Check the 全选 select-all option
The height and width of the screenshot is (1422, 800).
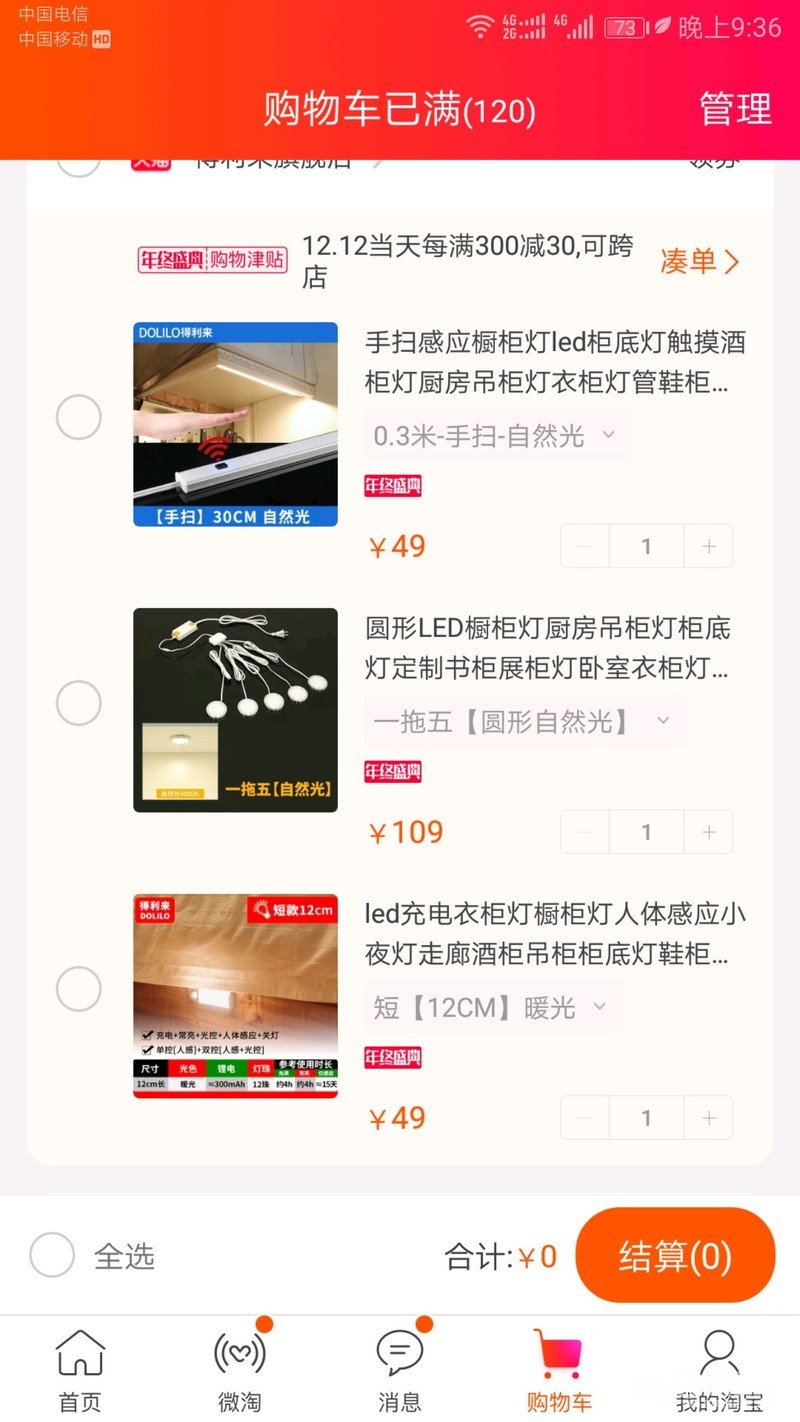(53, 1256)
